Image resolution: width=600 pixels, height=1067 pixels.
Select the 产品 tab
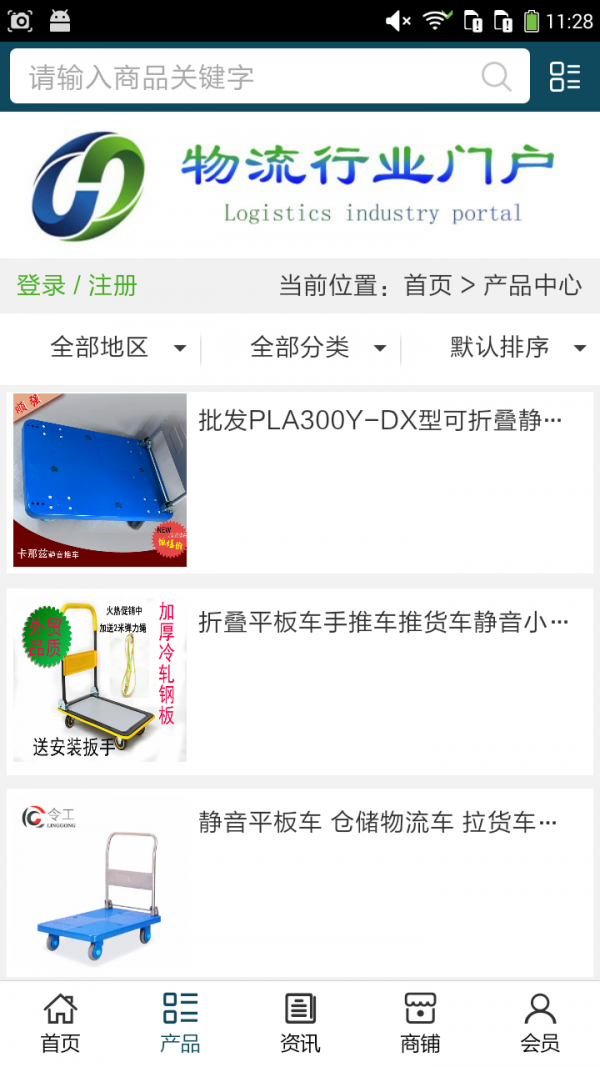click(180, 1023)
